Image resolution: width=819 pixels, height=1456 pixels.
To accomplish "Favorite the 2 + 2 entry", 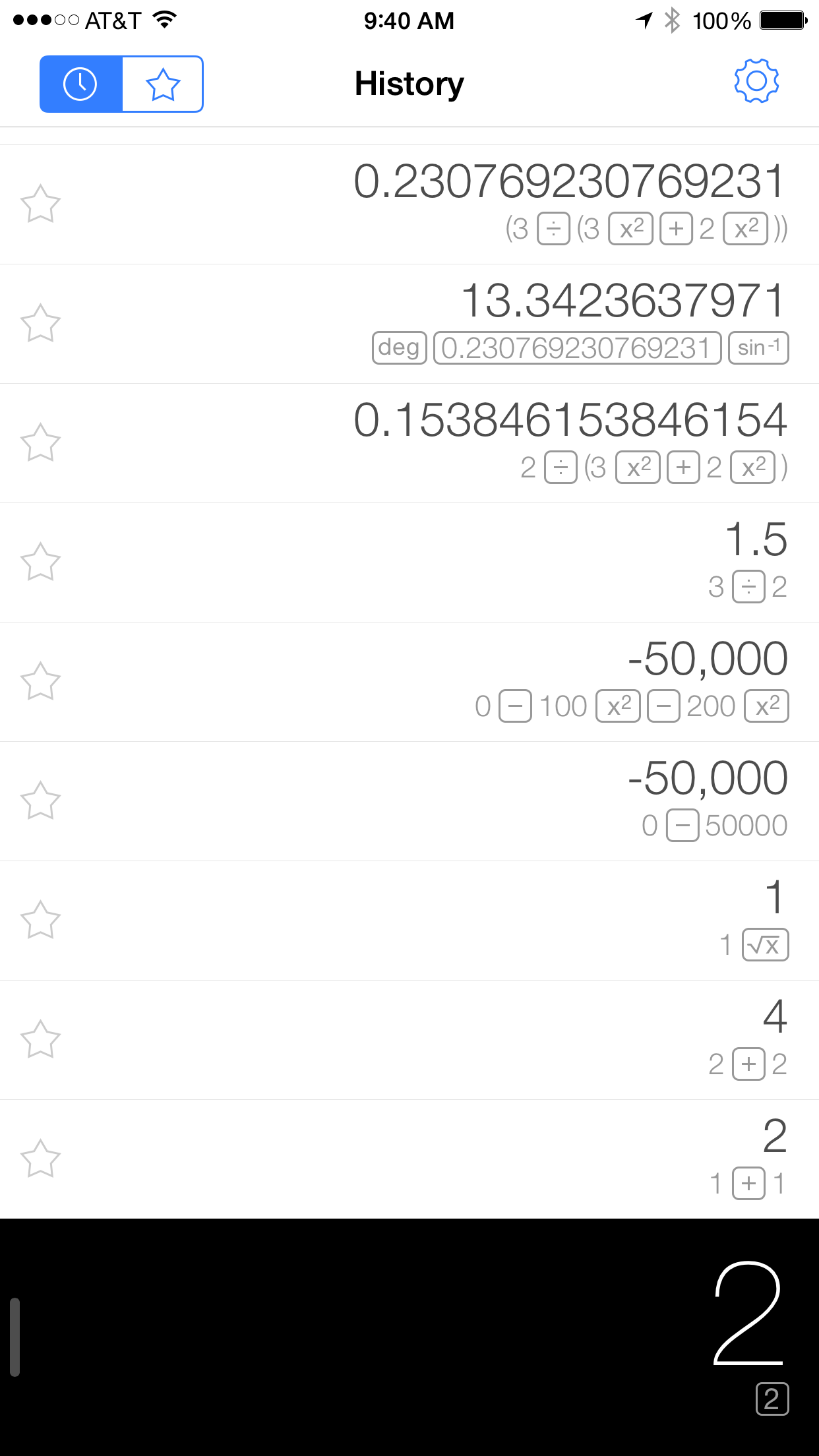I will [40, 1039].
